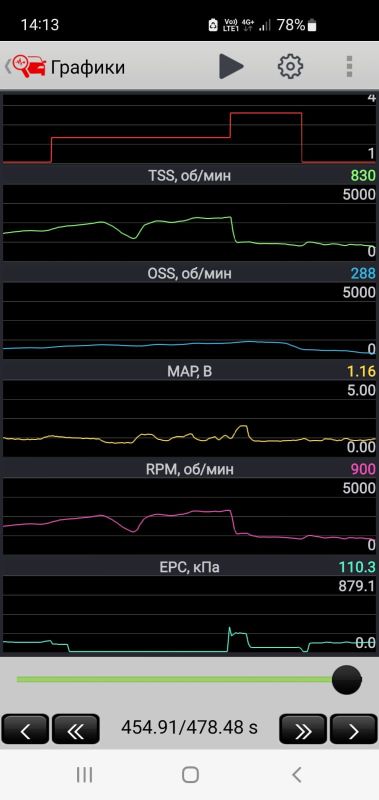Start playback with the play button
This screenshot has height=800, width=379.
pos(231,66)
